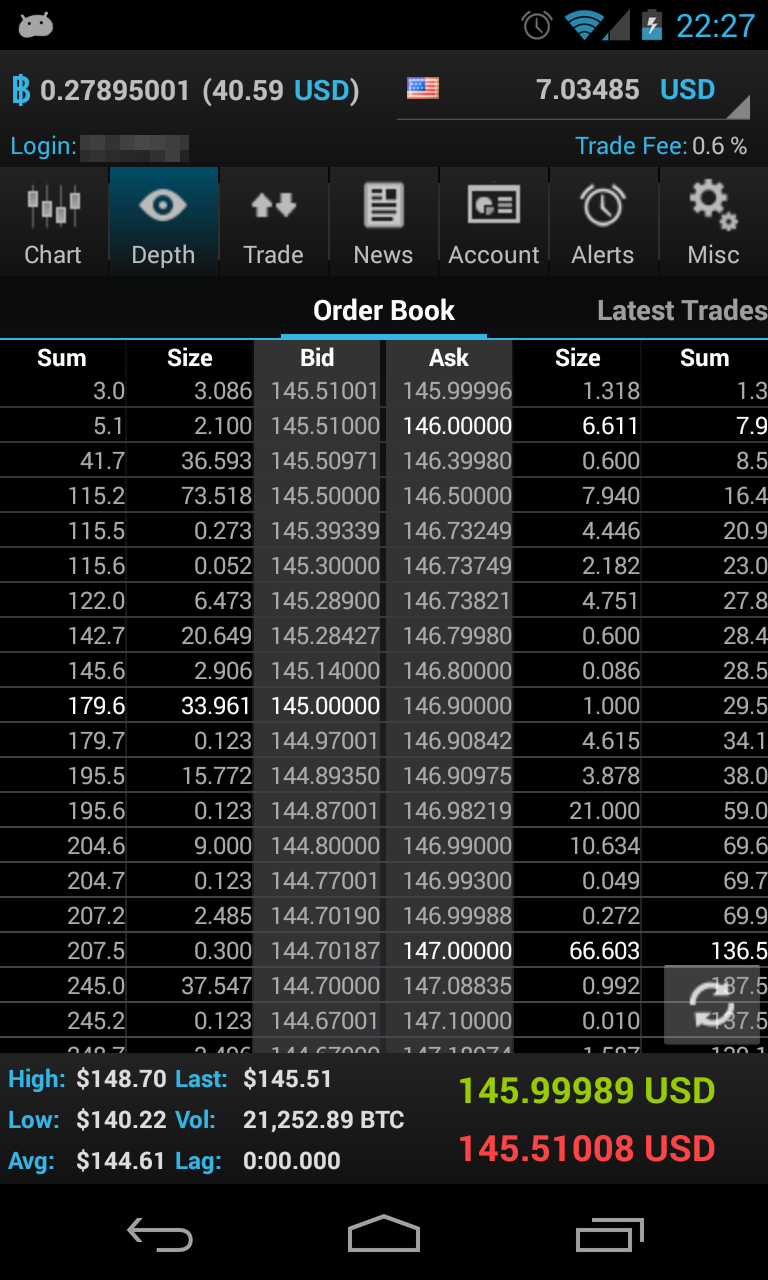Screen dimensions: 768x1280
Task: Go to the Trade section
Action: coord(273,222)
